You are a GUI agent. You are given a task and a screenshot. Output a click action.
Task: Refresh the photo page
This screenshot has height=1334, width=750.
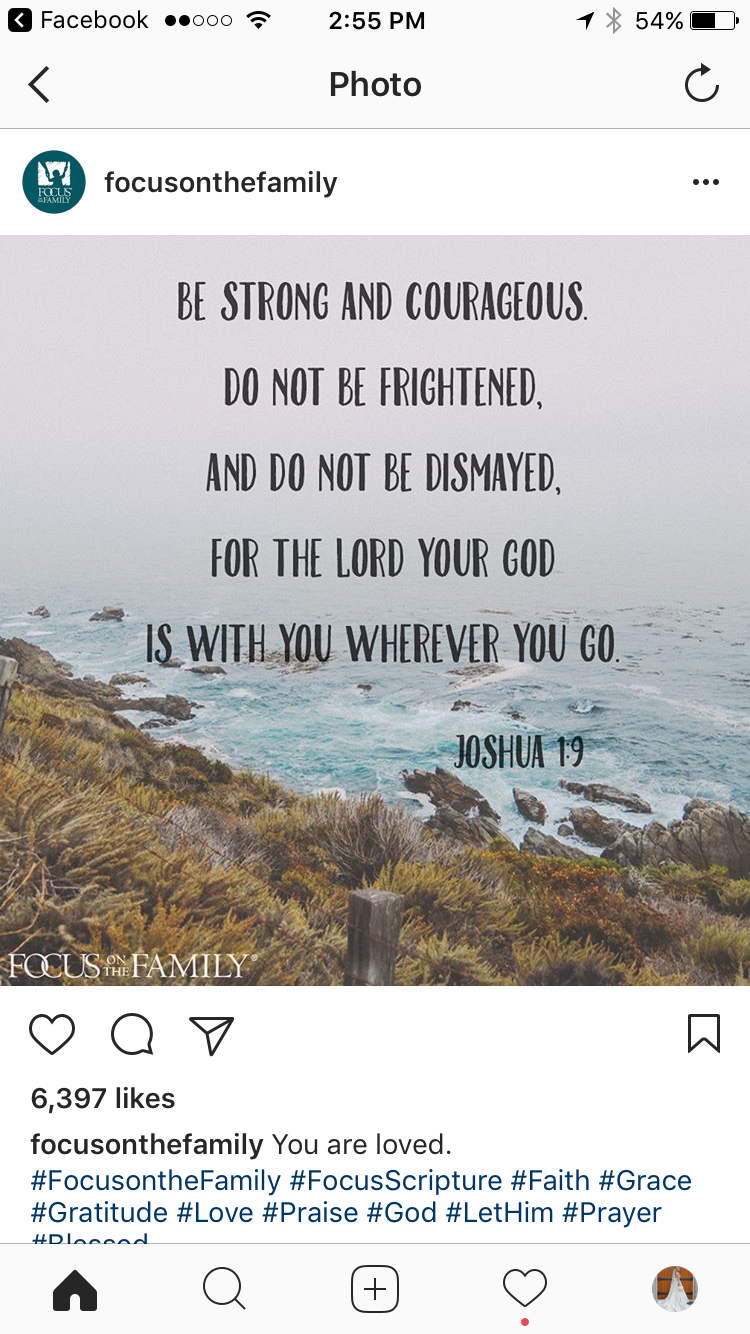701,84
